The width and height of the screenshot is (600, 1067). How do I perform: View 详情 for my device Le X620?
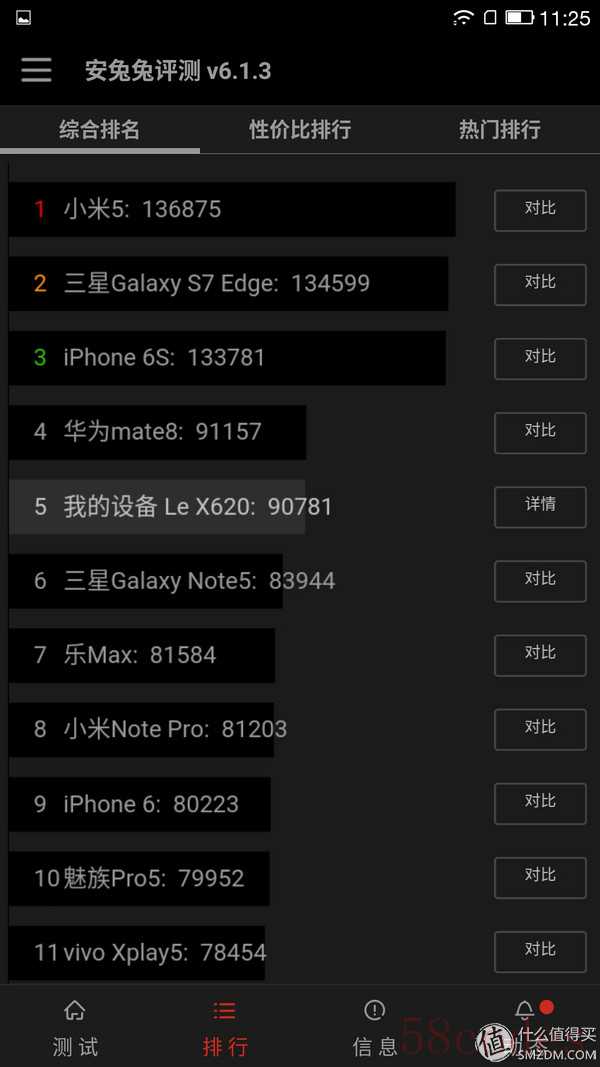coord(540,507)
